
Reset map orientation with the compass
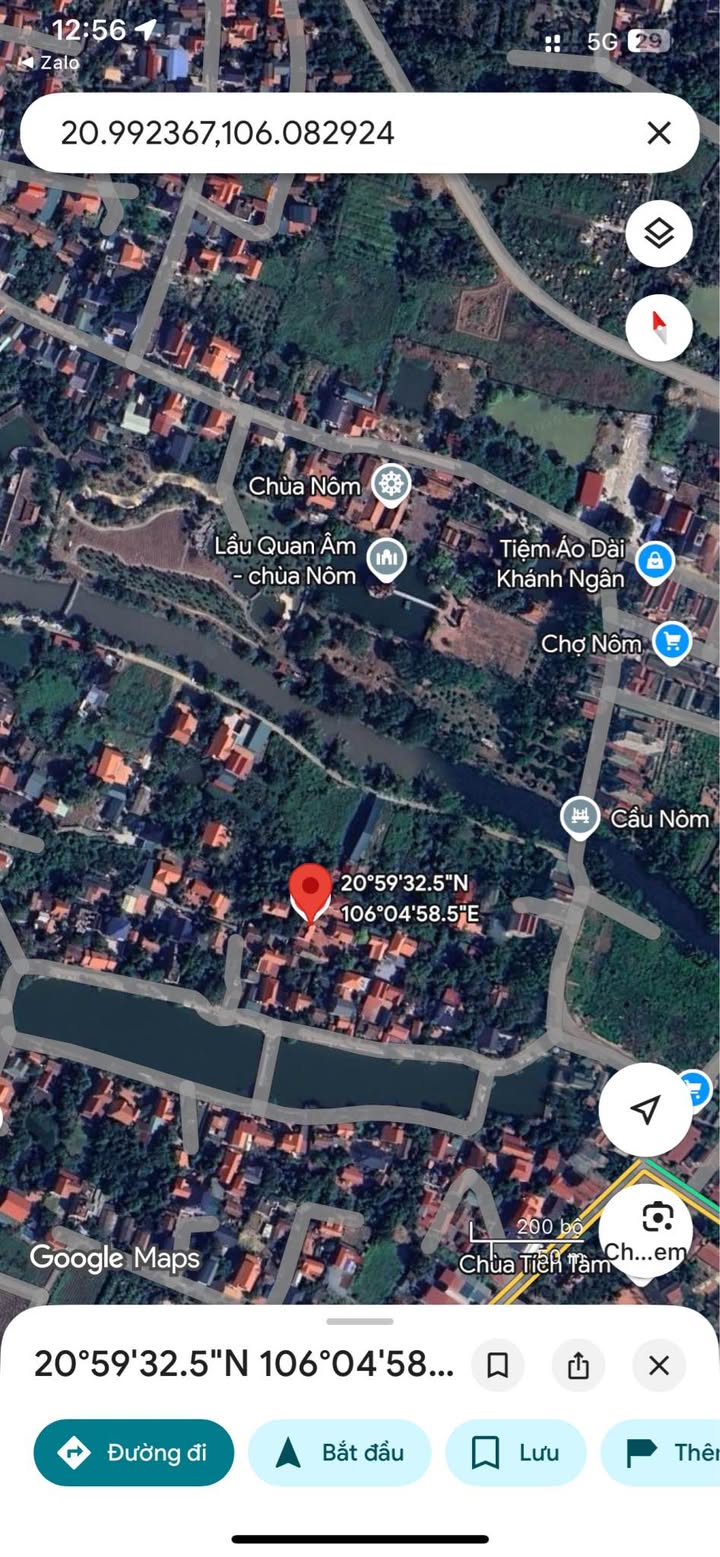coord(659,327)
